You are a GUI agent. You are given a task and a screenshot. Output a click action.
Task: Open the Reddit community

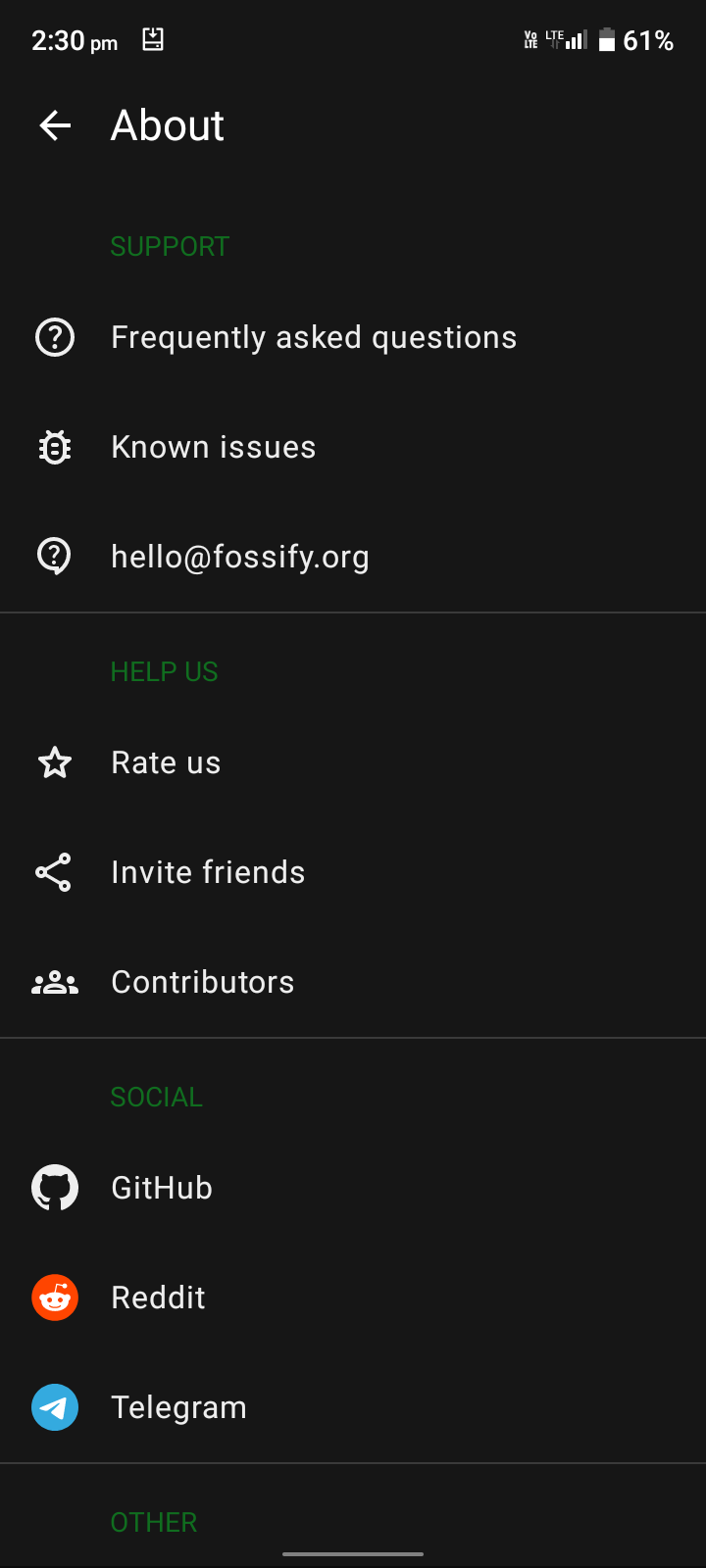[x=353, y=1298]
